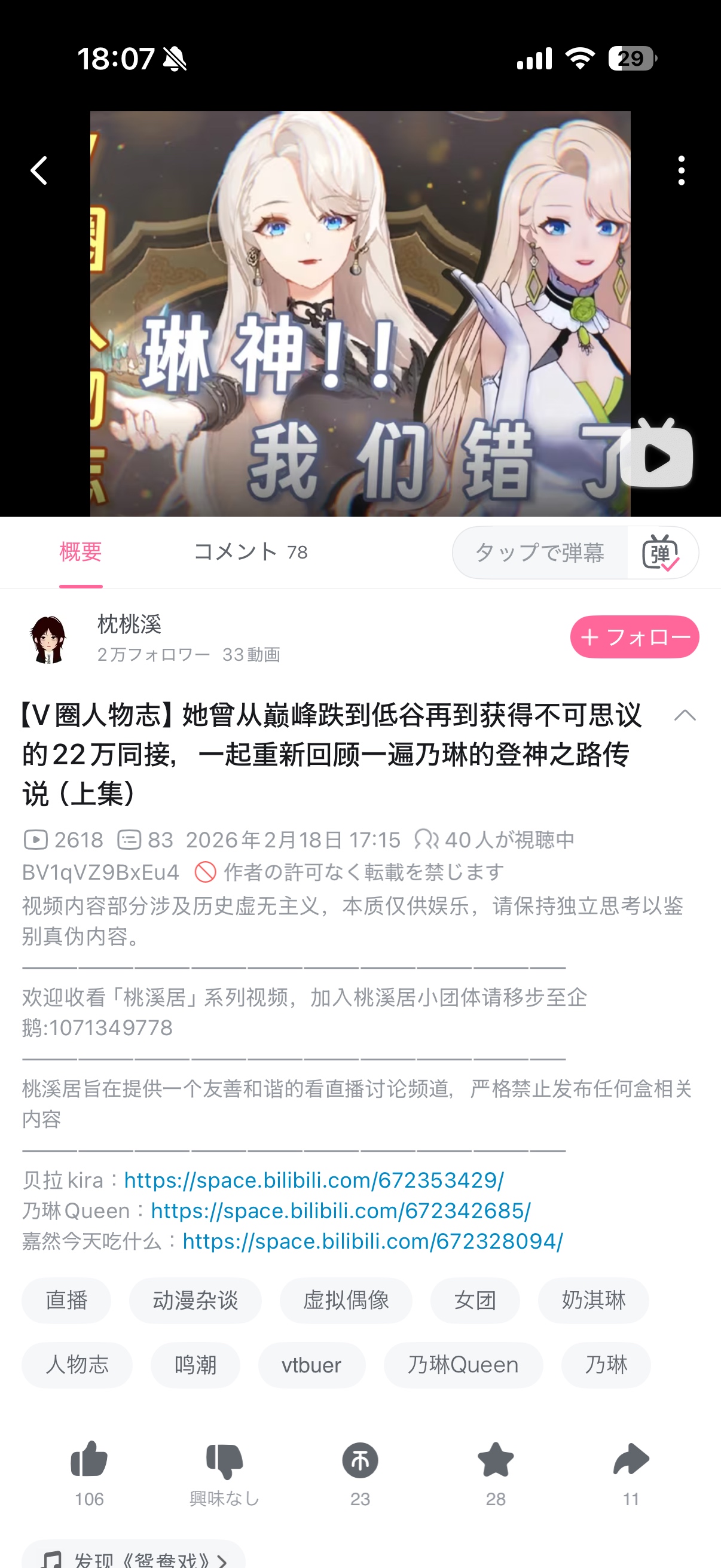Viewport: 721px width, 1568px height.
Task: Tap the タップで弾幕 input field
Action: pyautogui.click(x=539, y=553)
